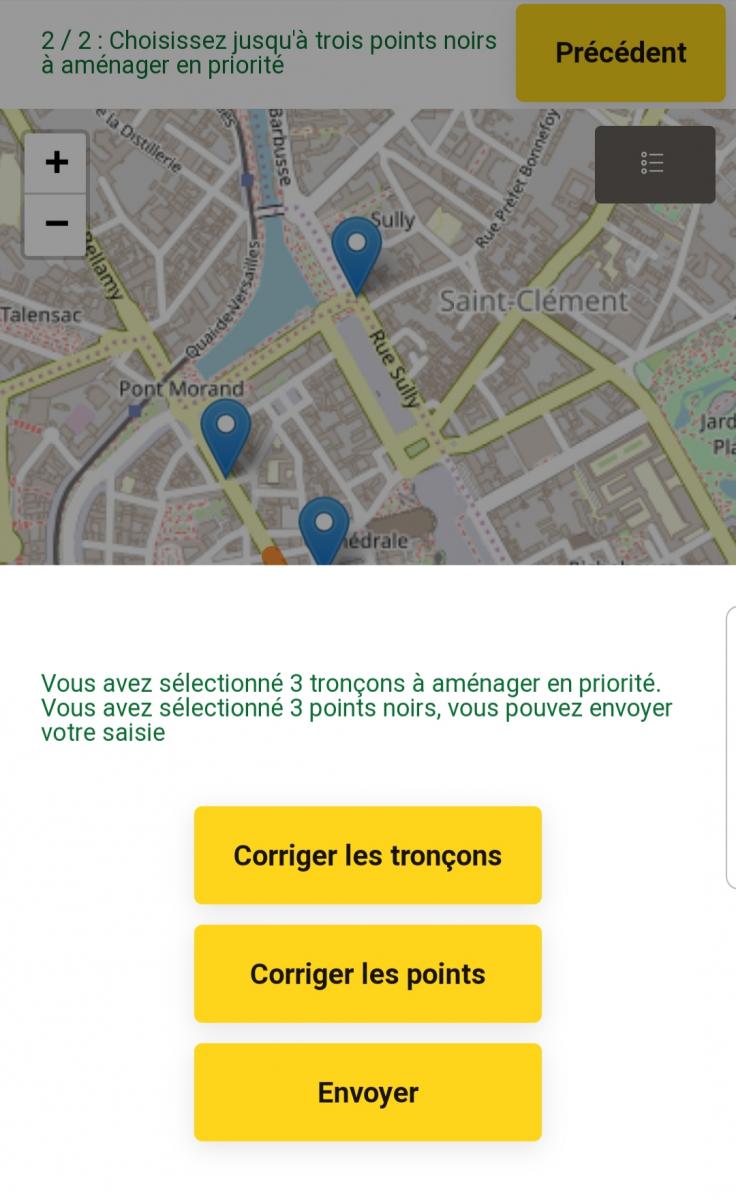Open the map layers legend button
This screenshot has width=736, height=1200.
coord(654,164)
